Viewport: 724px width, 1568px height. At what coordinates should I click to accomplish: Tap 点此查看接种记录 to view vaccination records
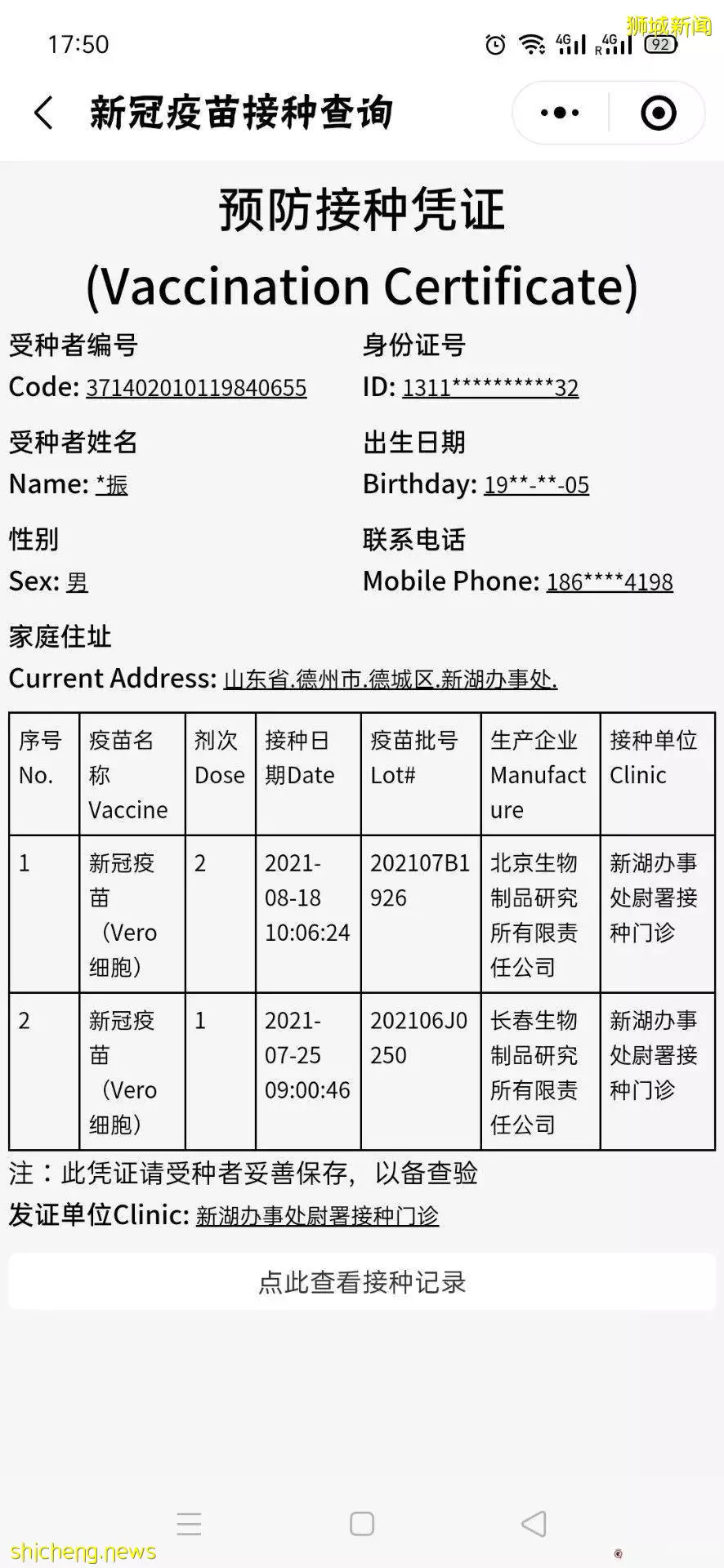coord(362,1281)
